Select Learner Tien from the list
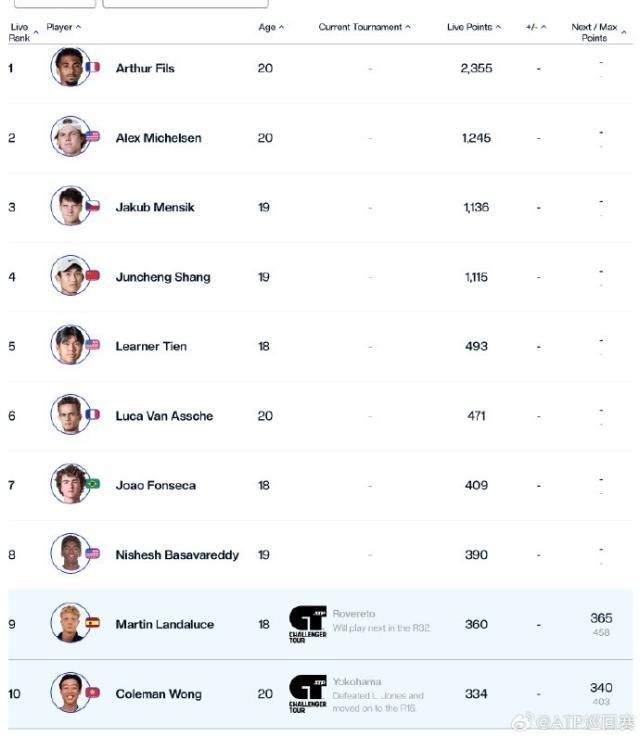This screenshot has height=737, width=640. pyautogui.click(x=151, y=346)
